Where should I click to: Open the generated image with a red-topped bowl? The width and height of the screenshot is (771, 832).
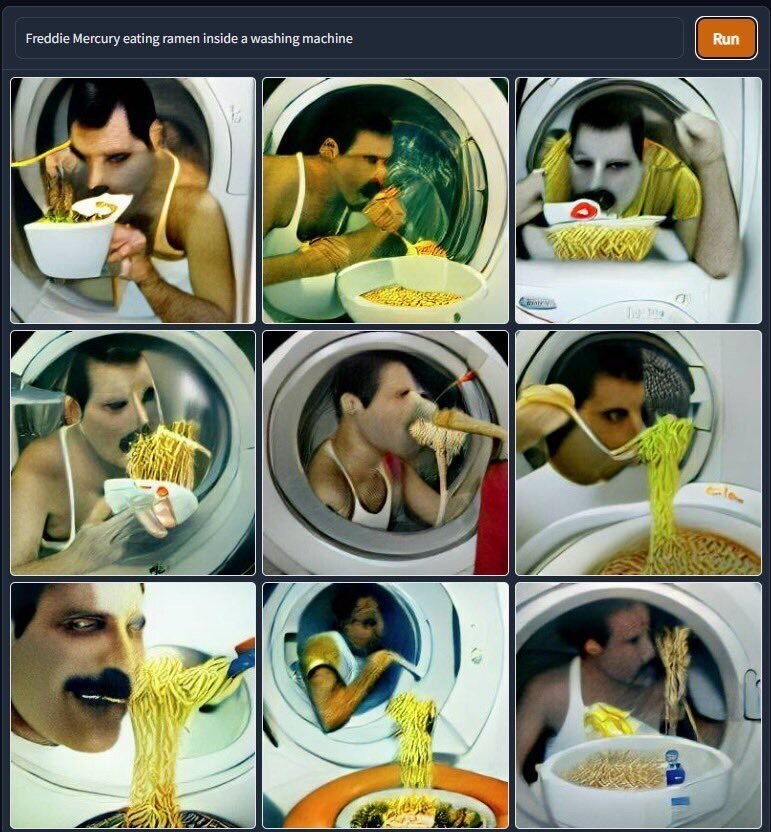(x=638, y=200)
